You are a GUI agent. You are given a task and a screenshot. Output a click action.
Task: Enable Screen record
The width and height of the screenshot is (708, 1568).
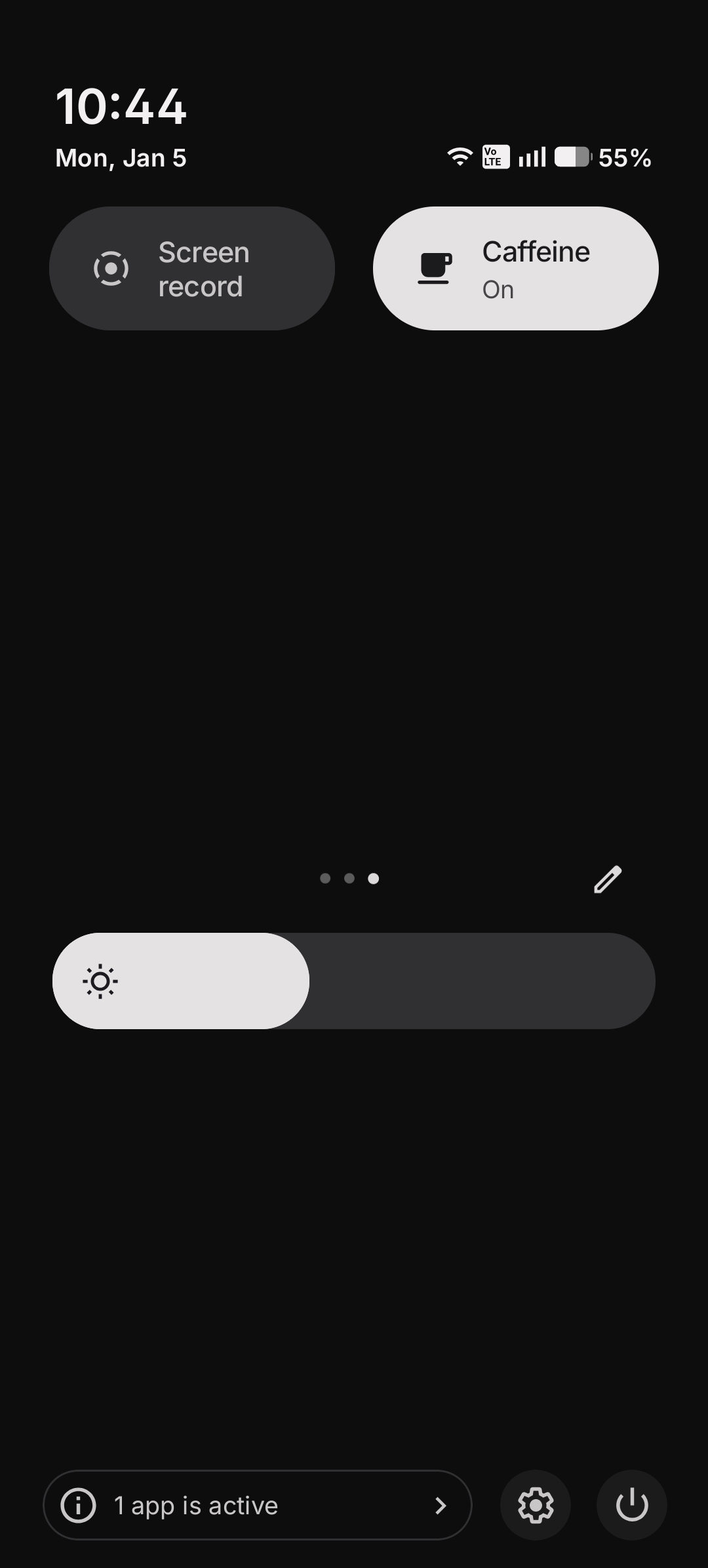click(x=192, y=268)
